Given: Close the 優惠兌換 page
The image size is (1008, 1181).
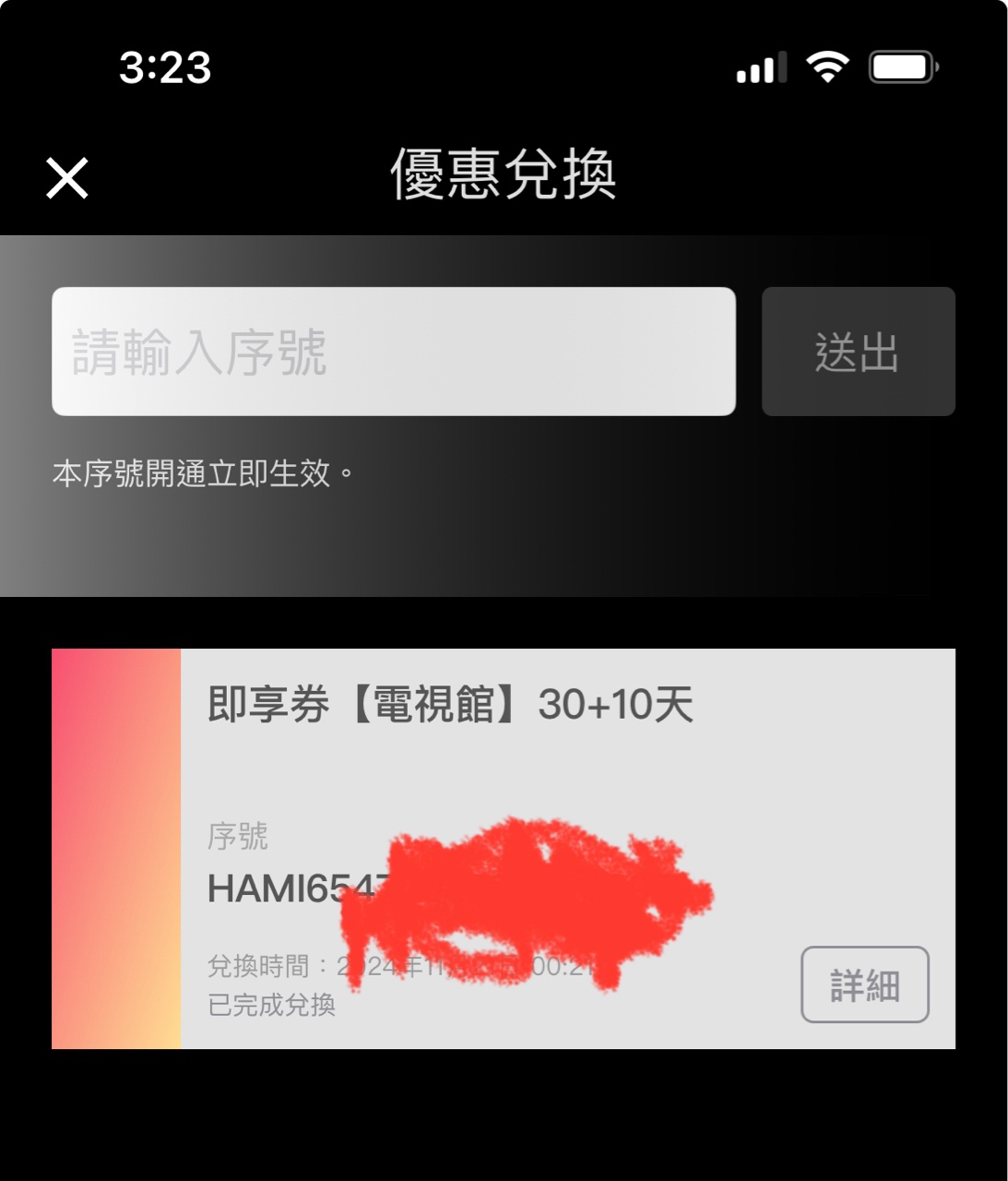Looking at the screenshot, I should click(67, 178).
